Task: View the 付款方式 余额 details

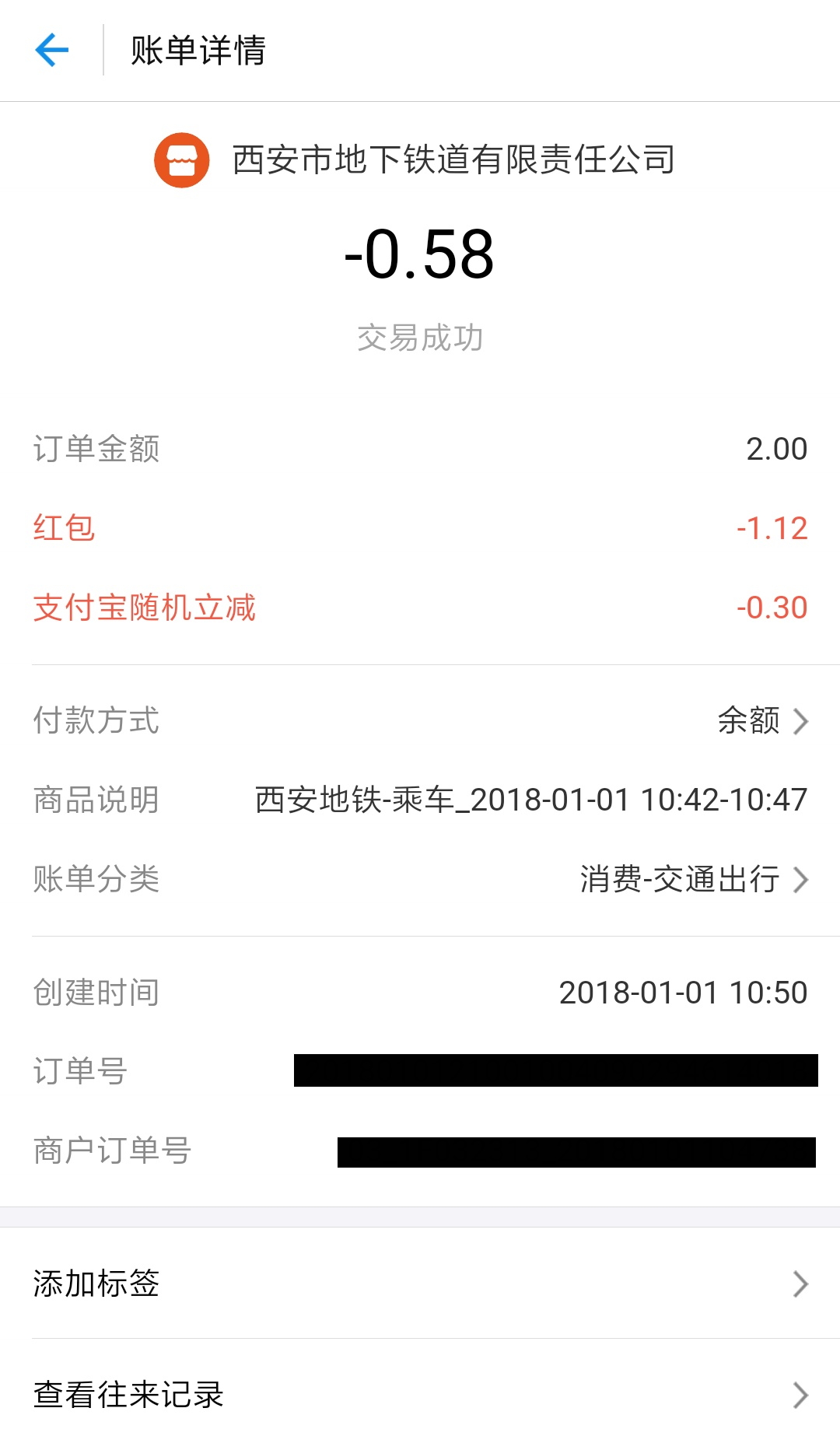Action: [762, 721]
